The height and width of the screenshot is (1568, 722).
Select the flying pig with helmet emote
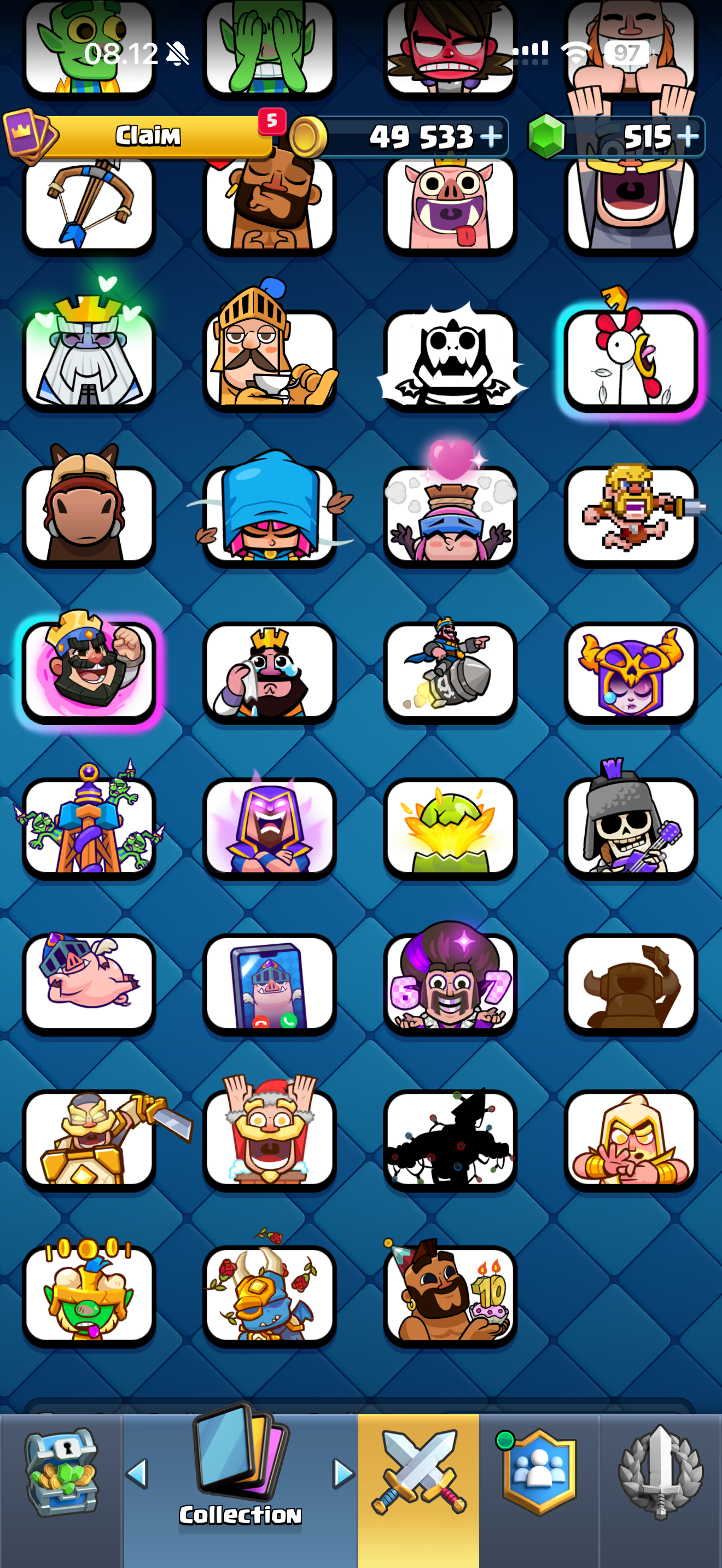(89, 983)
